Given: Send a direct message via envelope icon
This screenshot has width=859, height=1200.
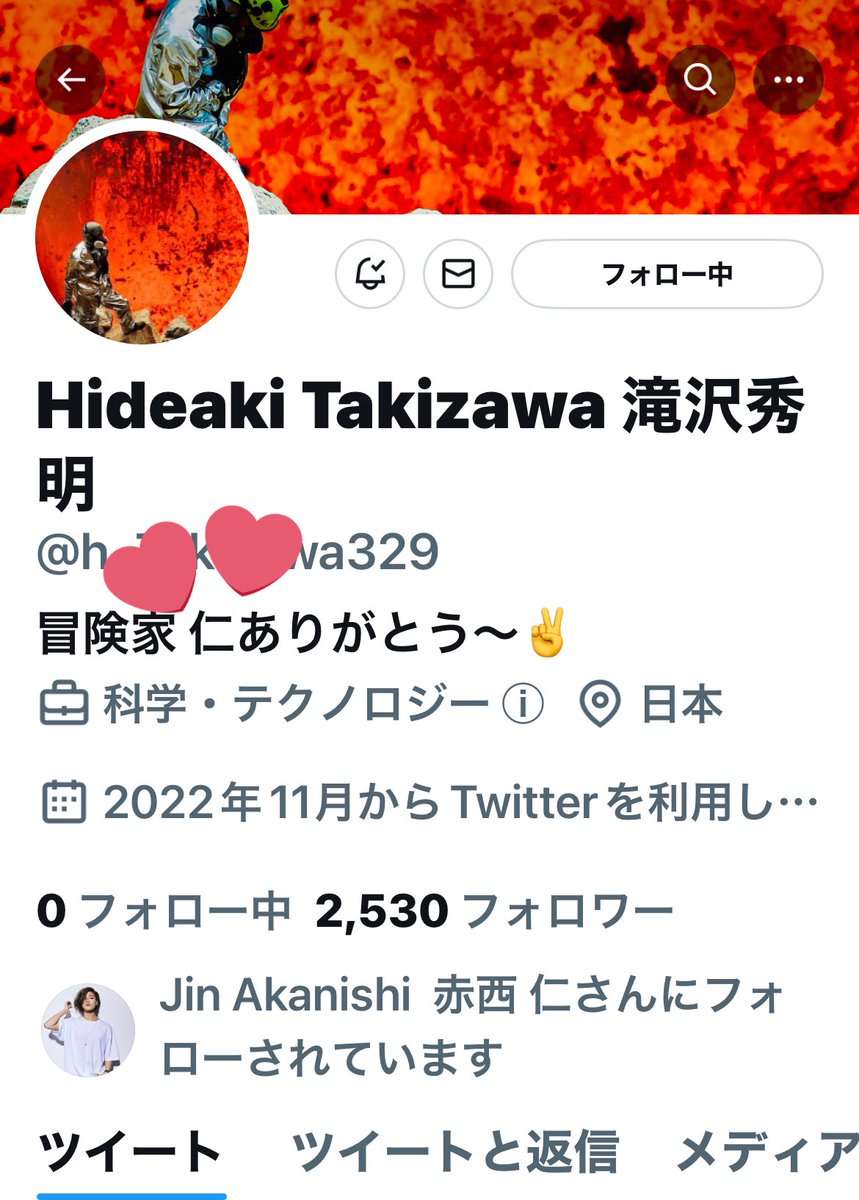Looking at the screenshot, I should tap(458, 273).
